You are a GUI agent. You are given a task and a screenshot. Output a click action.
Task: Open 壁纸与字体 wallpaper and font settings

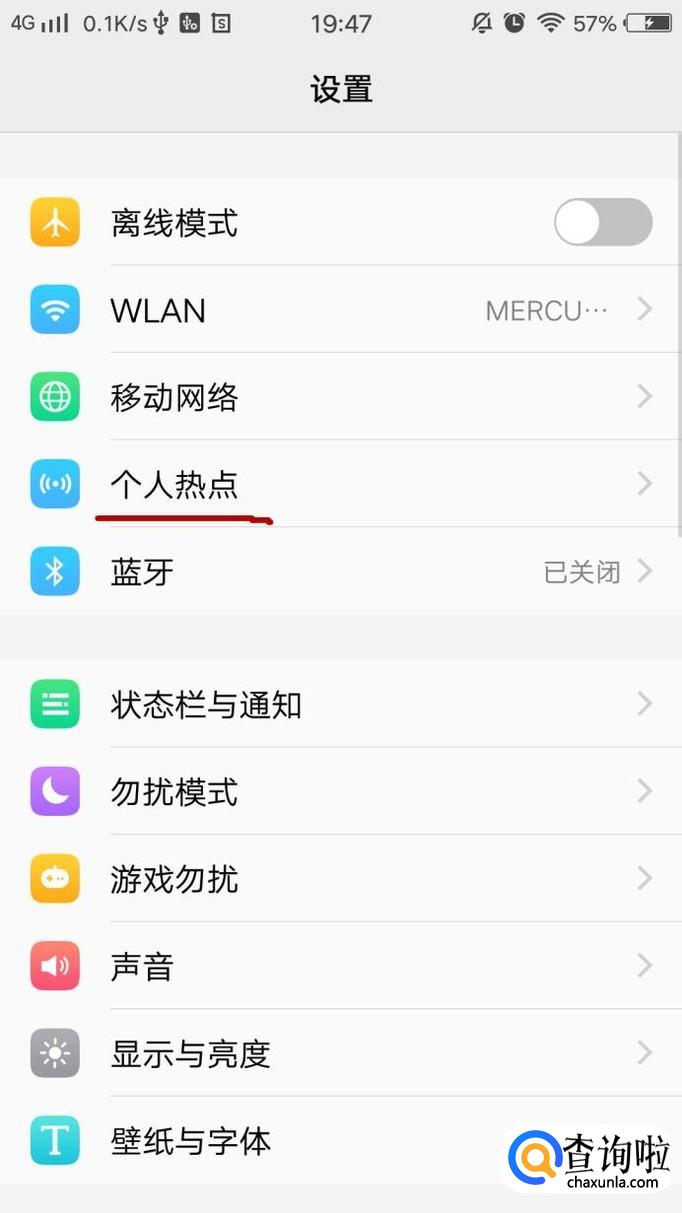coord(300,1140)
